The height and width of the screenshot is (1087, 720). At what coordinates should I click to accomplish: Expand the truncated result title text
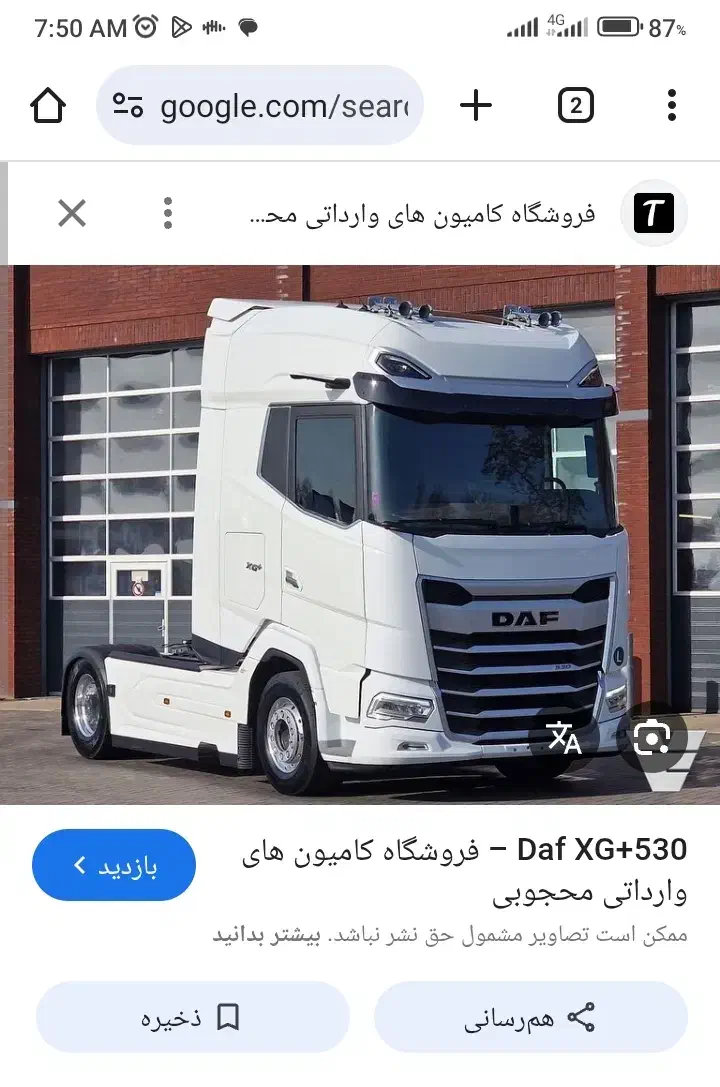point(430,212)
